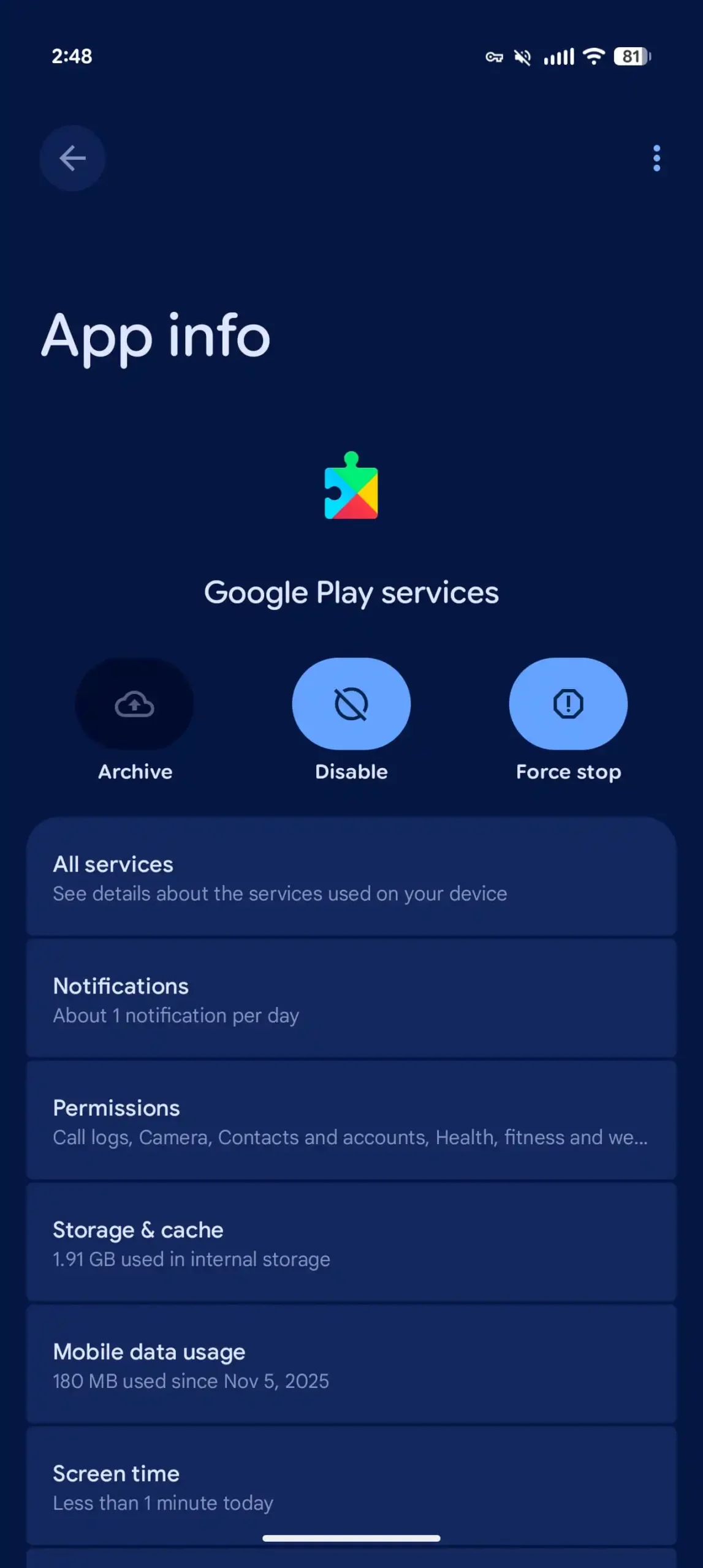Screen dimensions: 703x1568
Task: Tap the Archive cloud icon
Action: [x=134, y=703]
